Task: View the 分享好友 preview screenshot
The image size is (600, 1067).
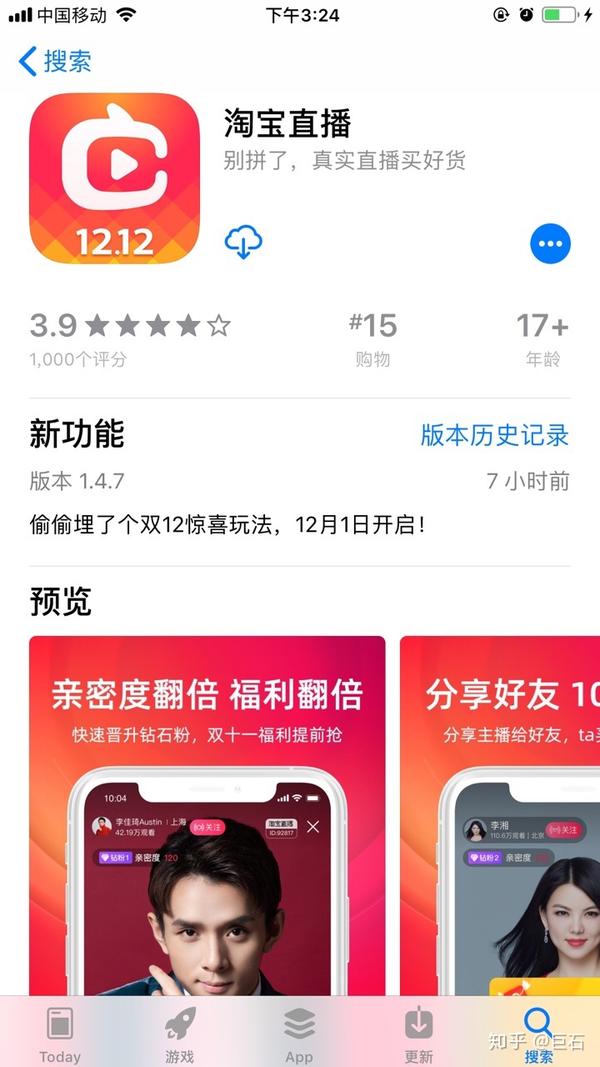Action: pos(500,815)
